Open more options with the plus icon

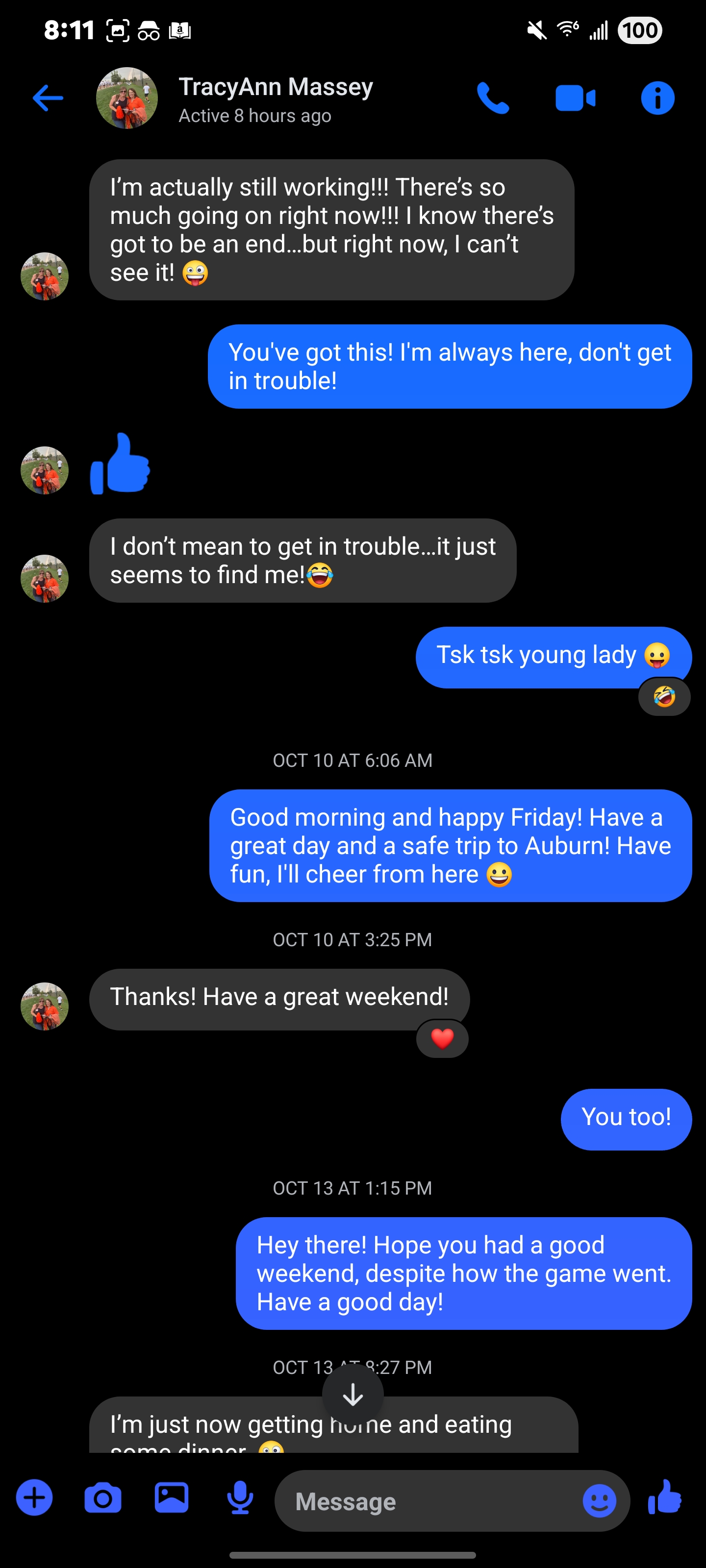(x=34, y=1497)
